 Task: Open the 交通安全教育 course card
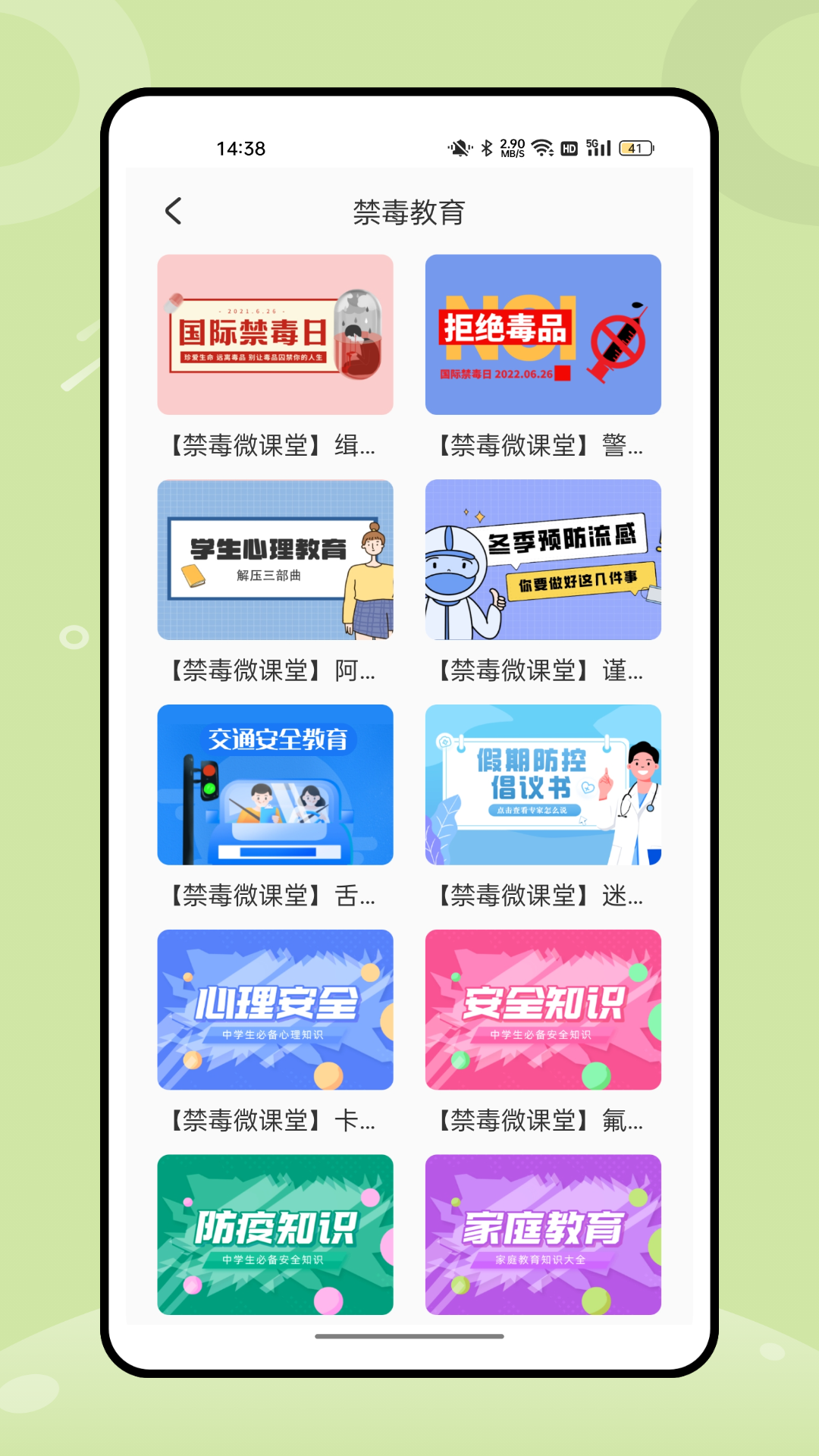(x=275, y=785)
